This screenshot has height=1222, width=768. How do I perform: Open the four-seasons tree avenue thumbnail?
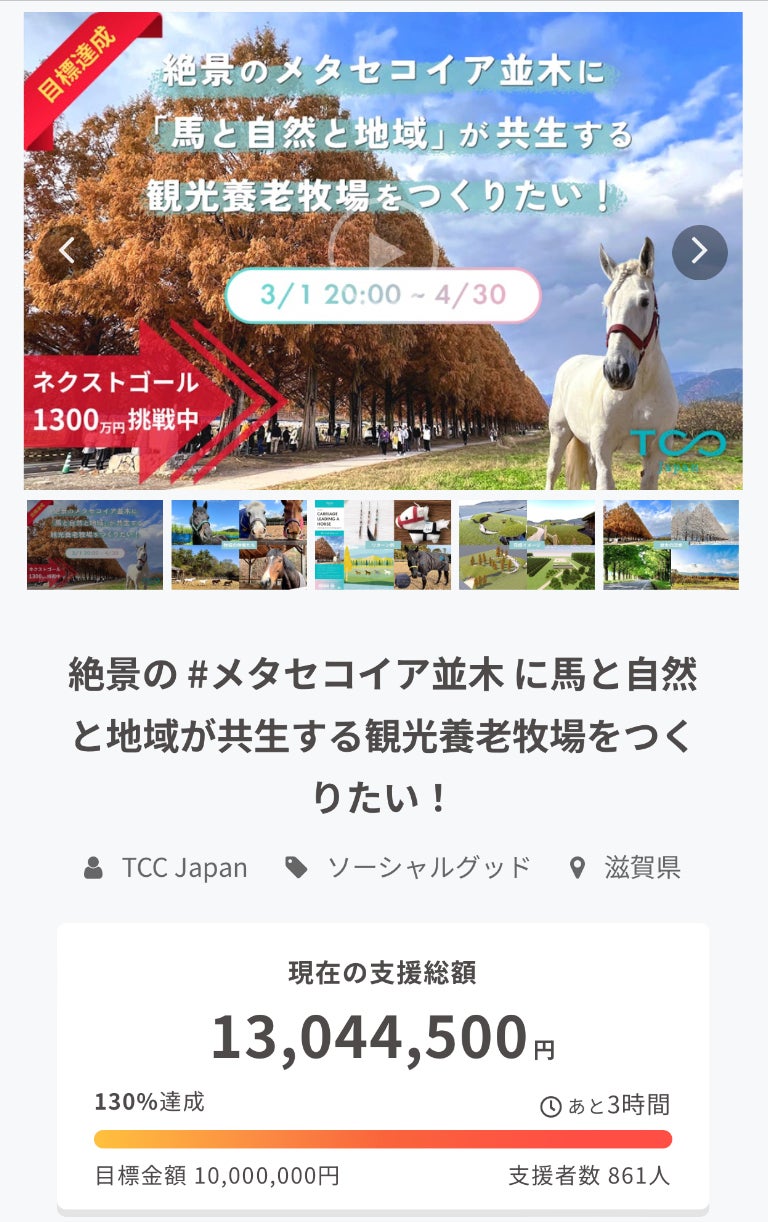point(671,545)
